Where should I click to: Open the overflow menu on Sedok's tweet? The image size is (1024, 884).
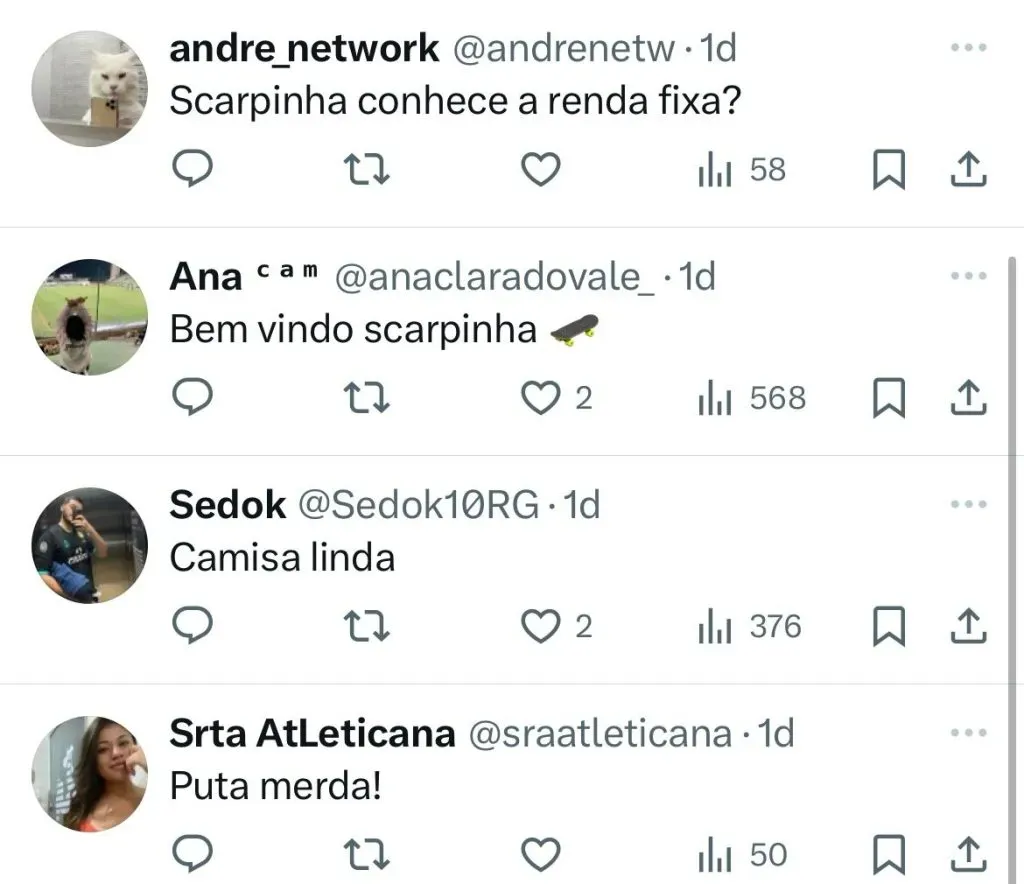coord(967,504)
